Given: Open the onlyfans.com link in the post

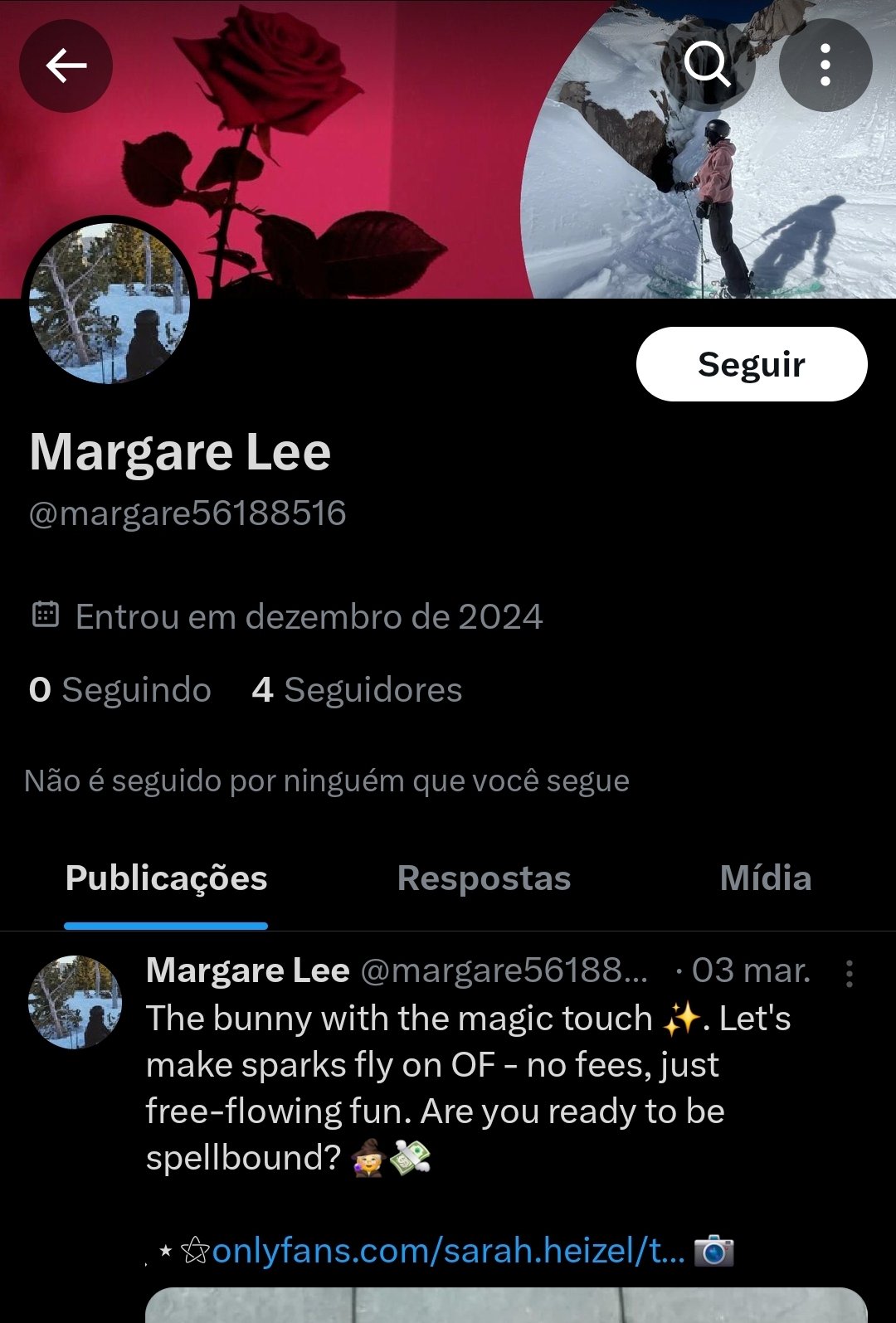Looking at the screenshot, I should [448, 1251].
